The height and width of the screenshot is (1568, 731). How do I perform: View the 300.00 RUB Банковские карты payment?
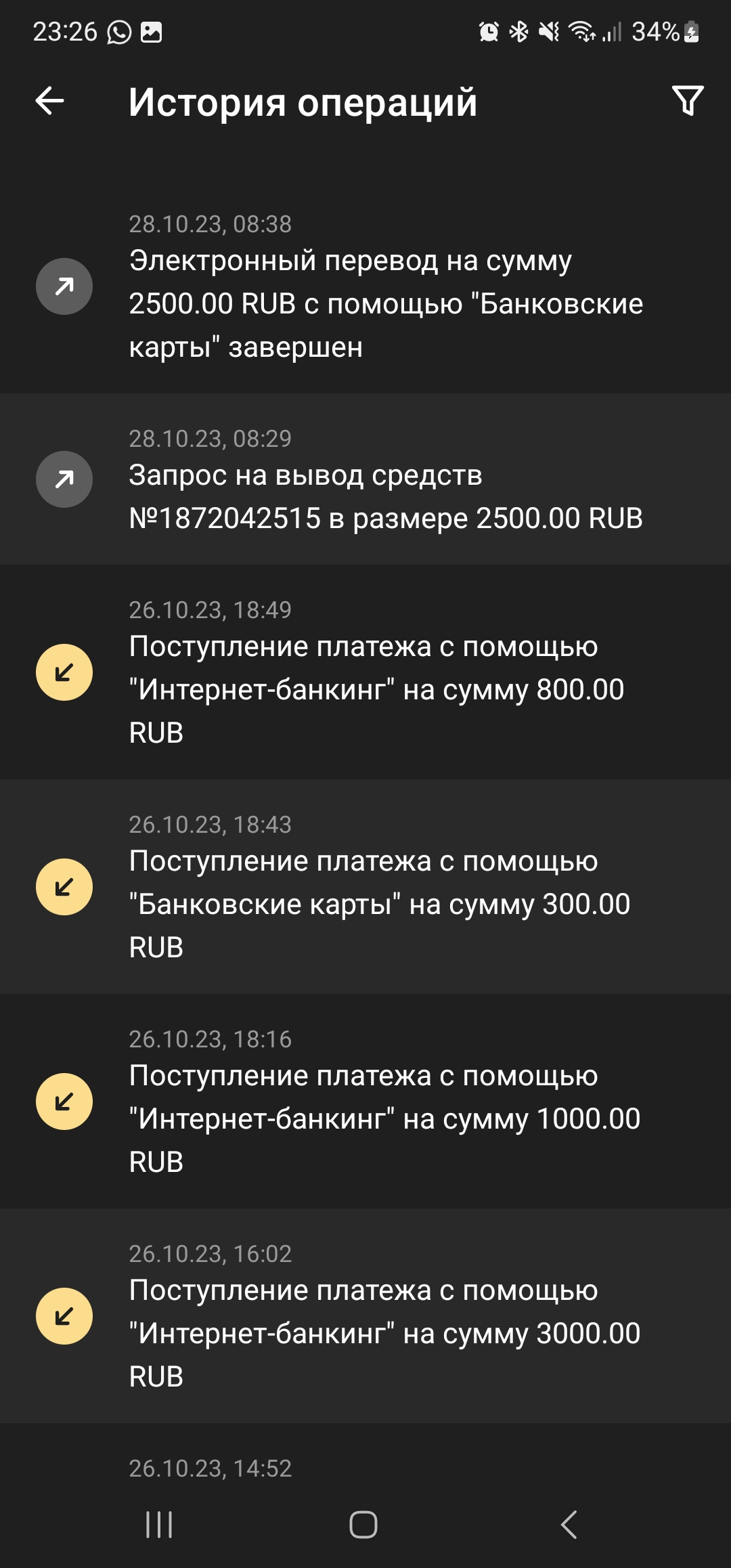point(365,887)
